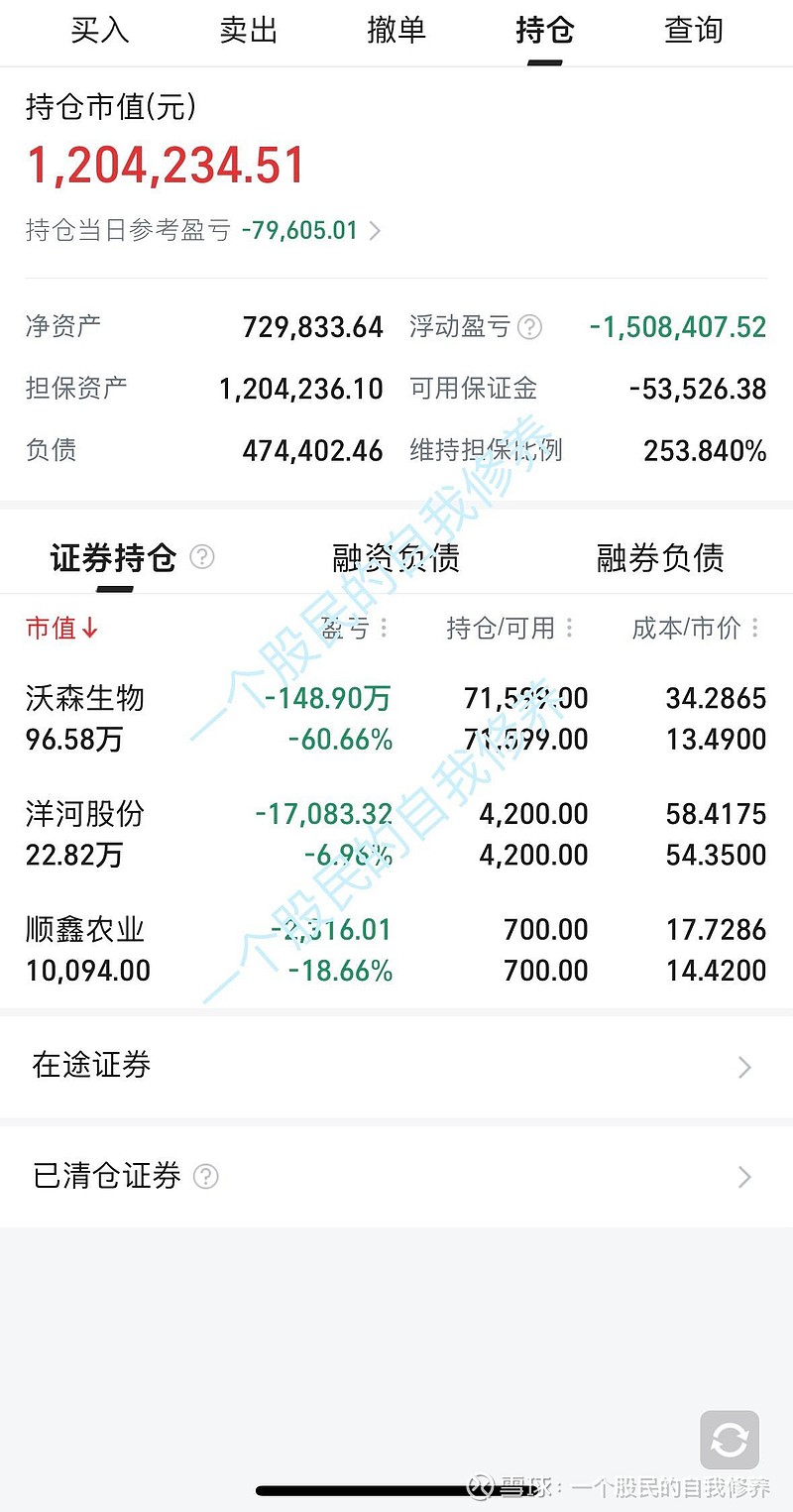793x1512 pixels.
Task: Switch to 融券负债 section
Action: click(x=660, y=558)
